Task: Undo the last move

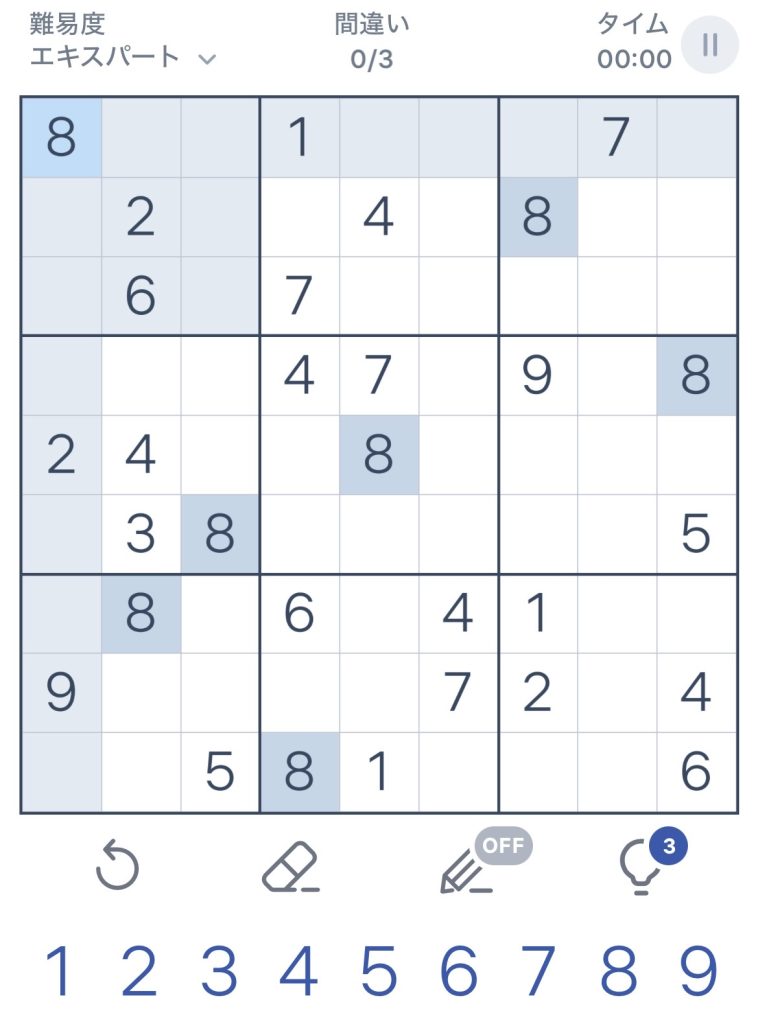Action: coord(118,867)
